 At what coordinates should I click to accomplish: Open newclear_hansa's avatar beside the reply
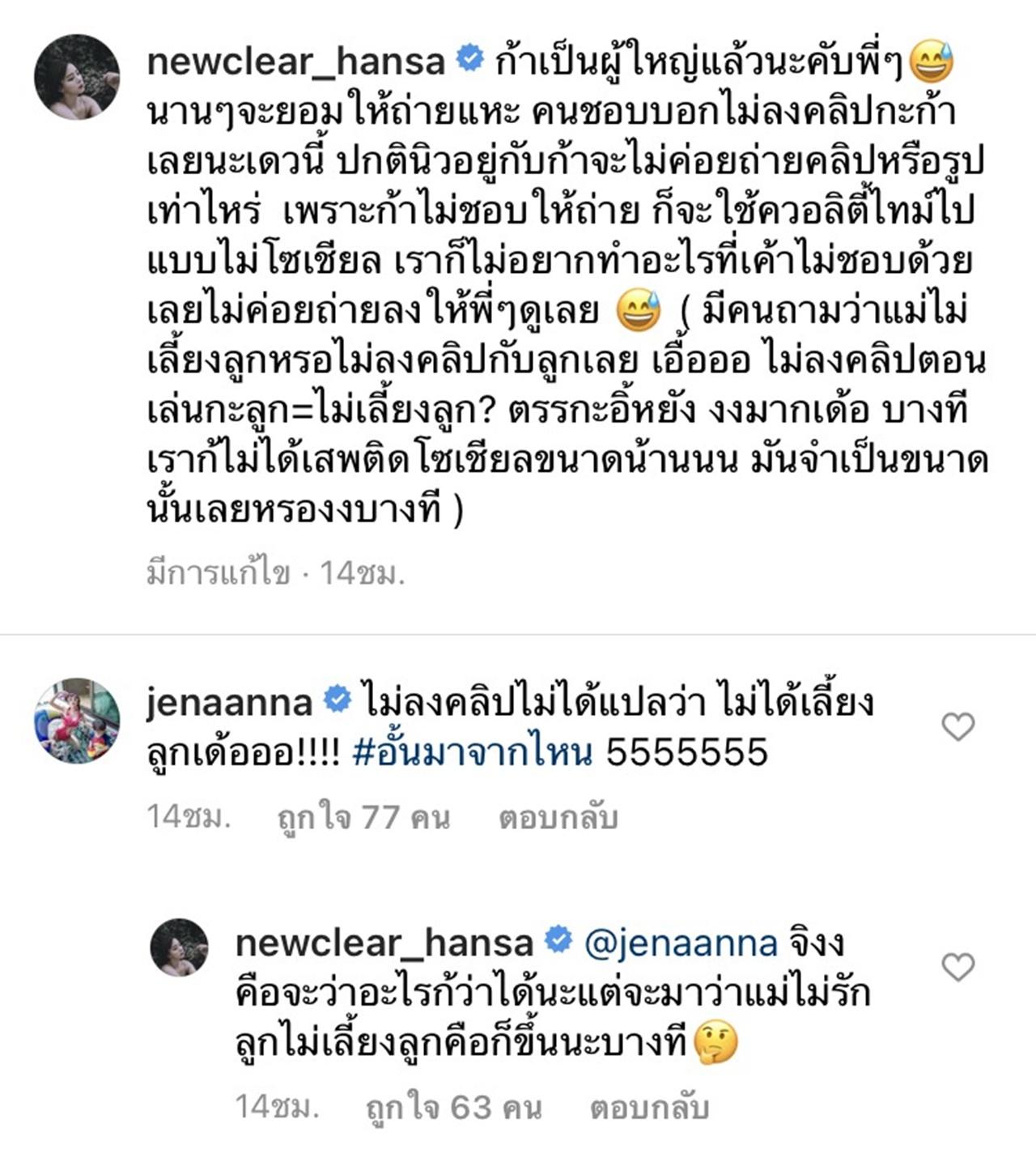(180, 947)
